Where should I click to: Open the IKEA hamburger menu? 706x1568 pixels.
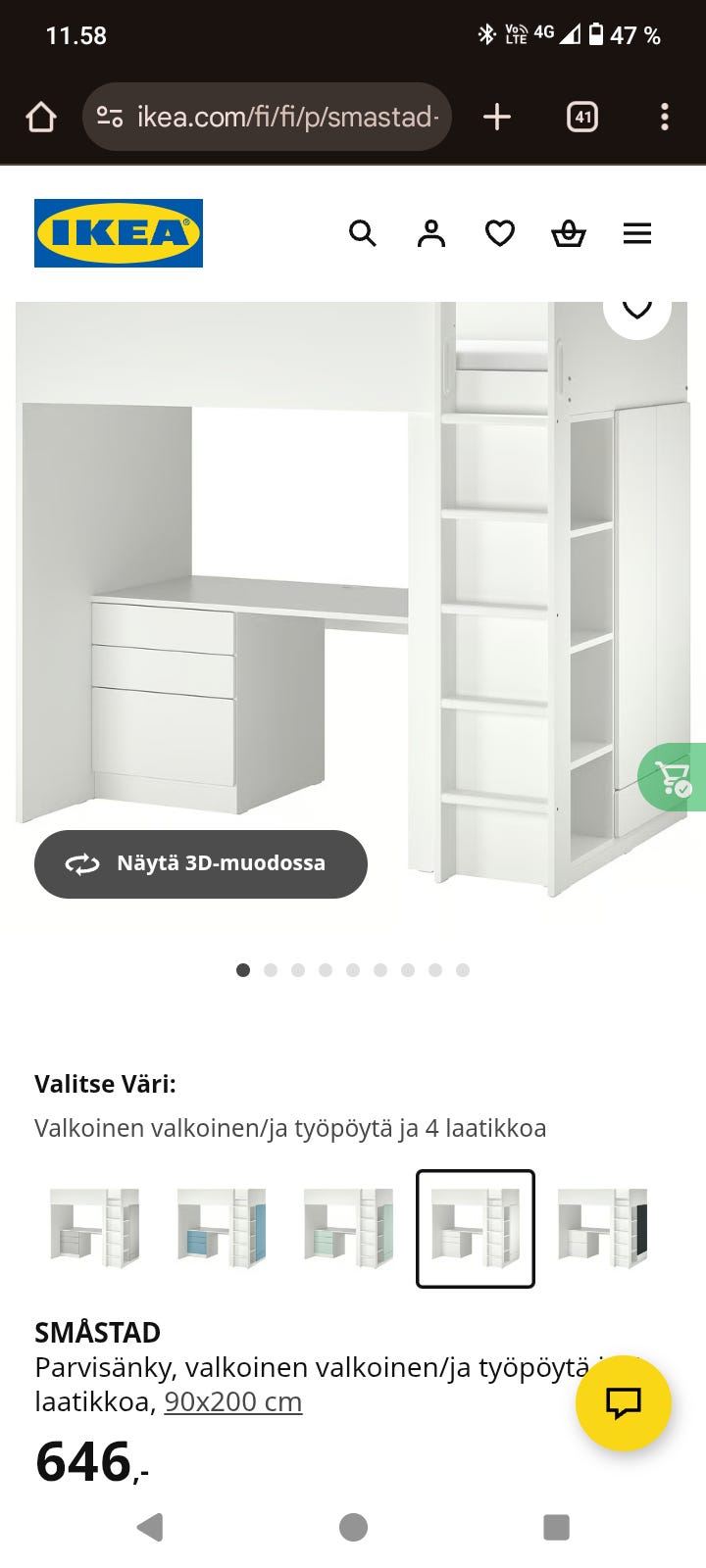(x=637, y=233)
